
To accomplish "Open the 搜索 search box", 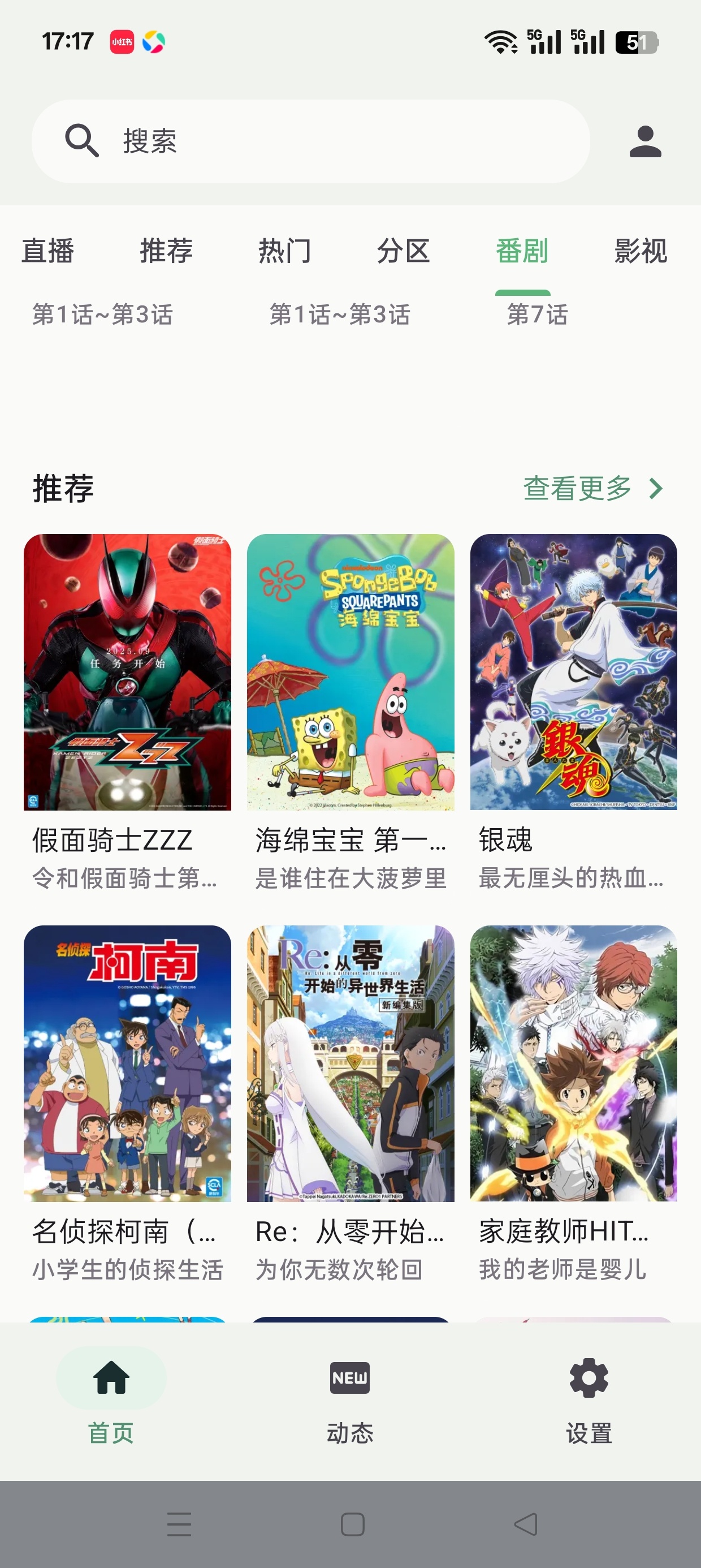I will click(x=310, y=141).
